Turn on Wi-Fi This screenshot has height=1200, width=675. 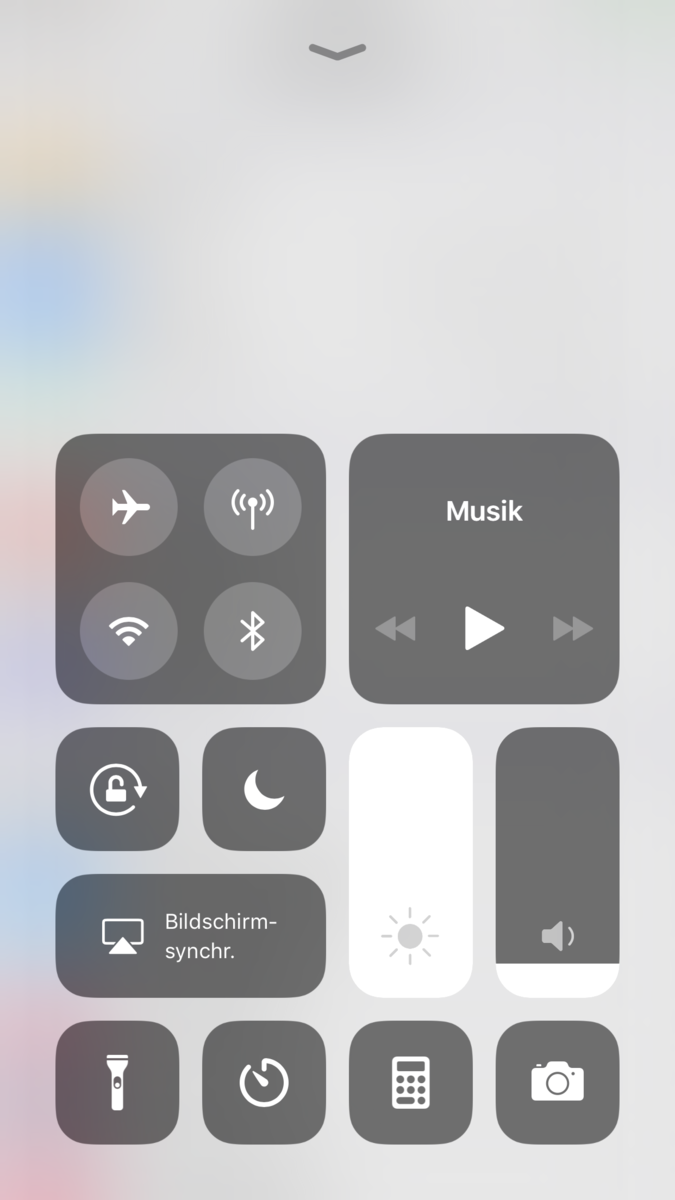pos(129,631)
